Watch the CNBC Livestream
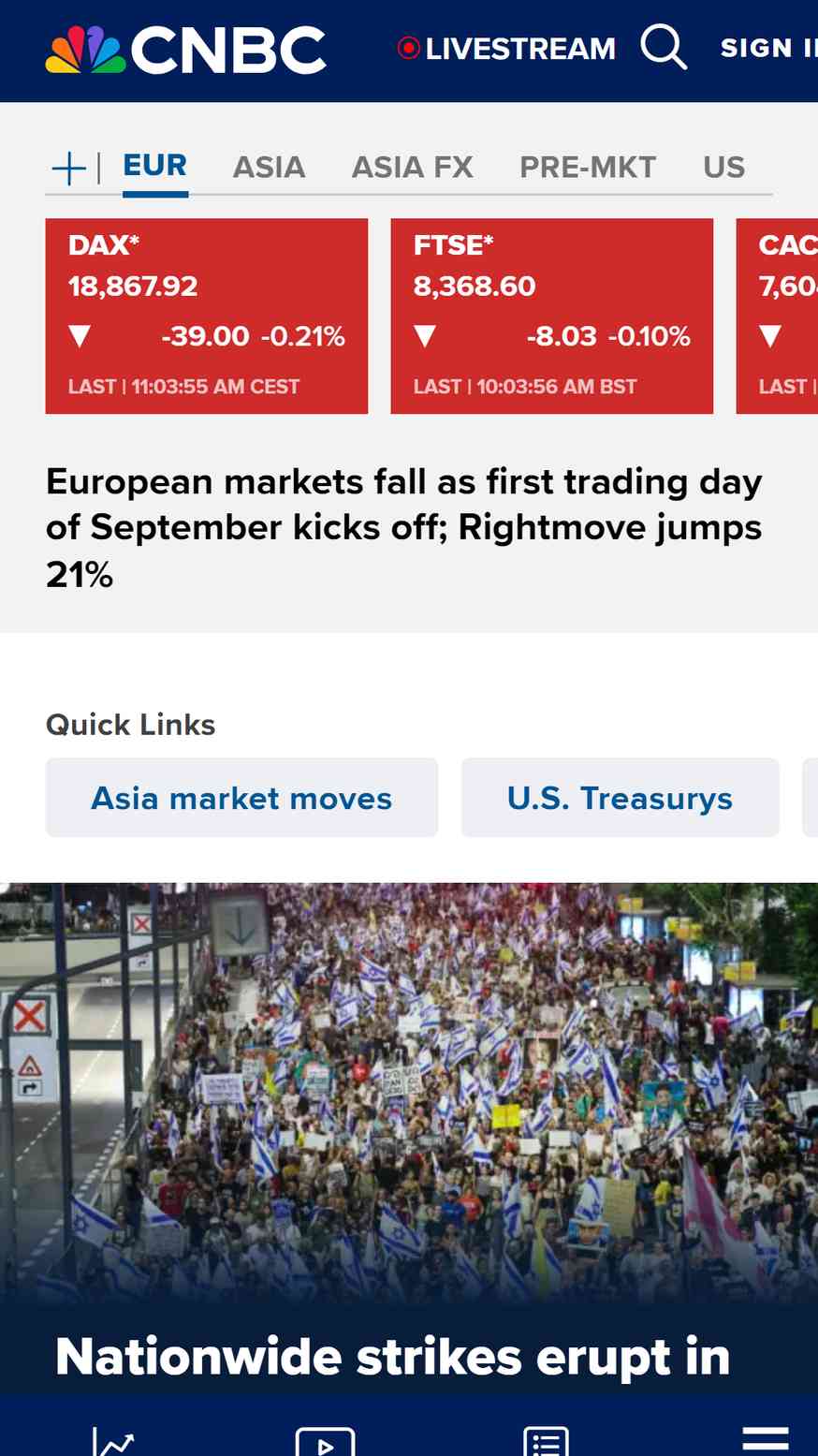Screen dimensions: 818x1456 506,49
